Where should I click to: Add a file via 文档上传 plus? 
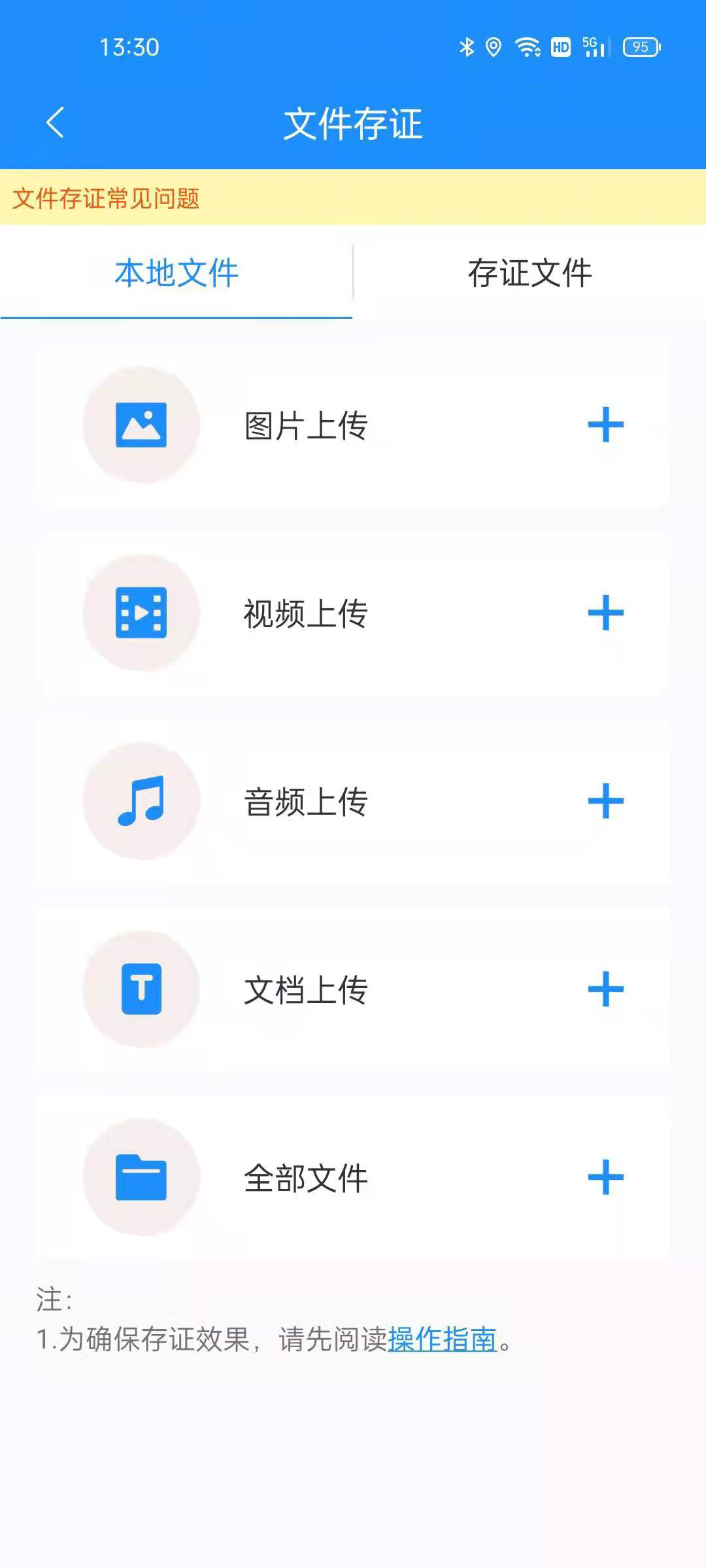click(x=606, y=989)
